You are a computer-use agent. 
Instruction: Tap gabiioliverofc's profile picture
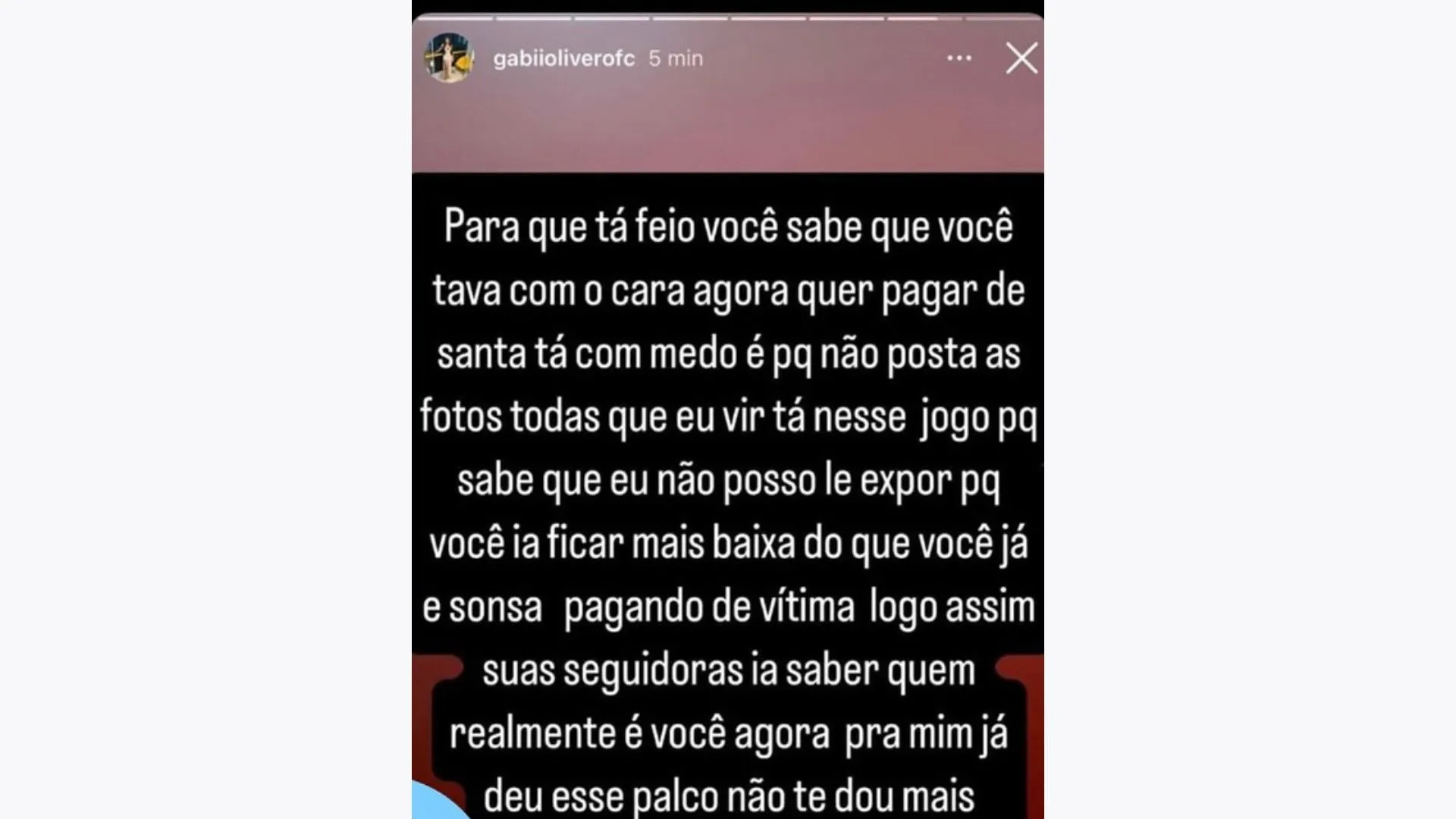[449, 58]
